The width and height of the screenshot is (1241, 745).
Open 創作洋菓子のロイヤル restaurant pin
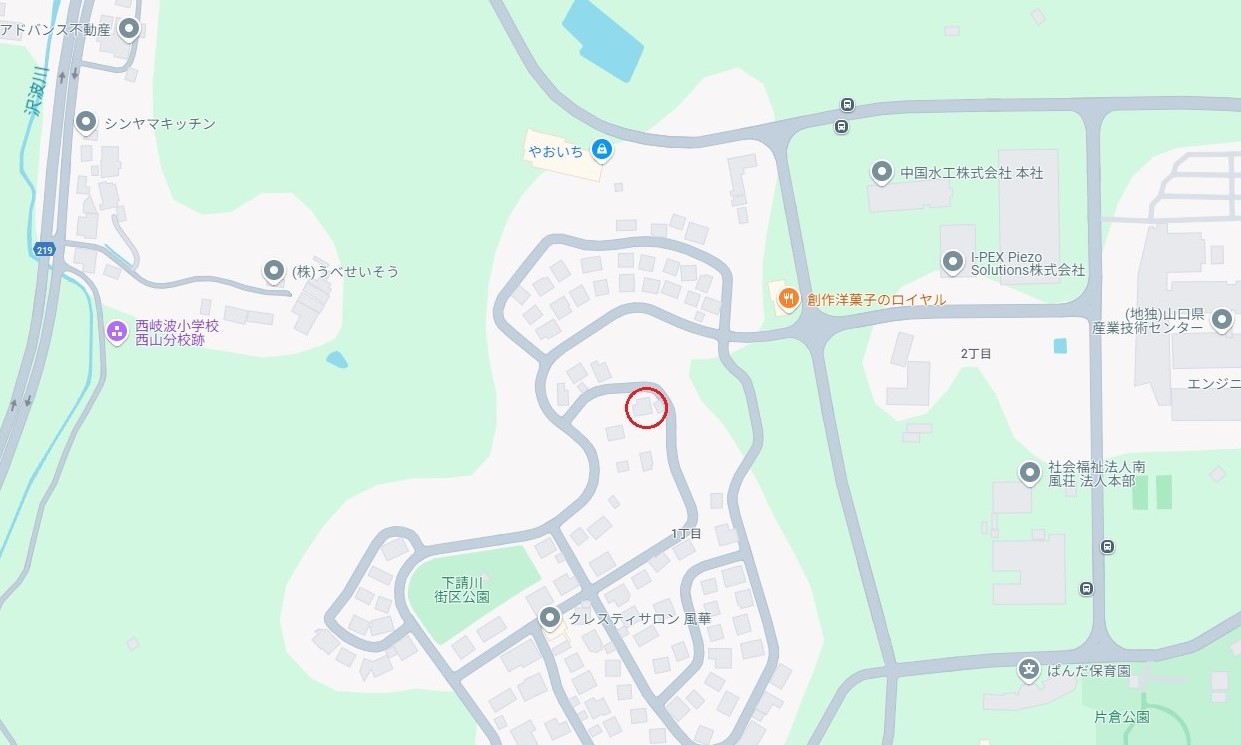tap(788, 297)
